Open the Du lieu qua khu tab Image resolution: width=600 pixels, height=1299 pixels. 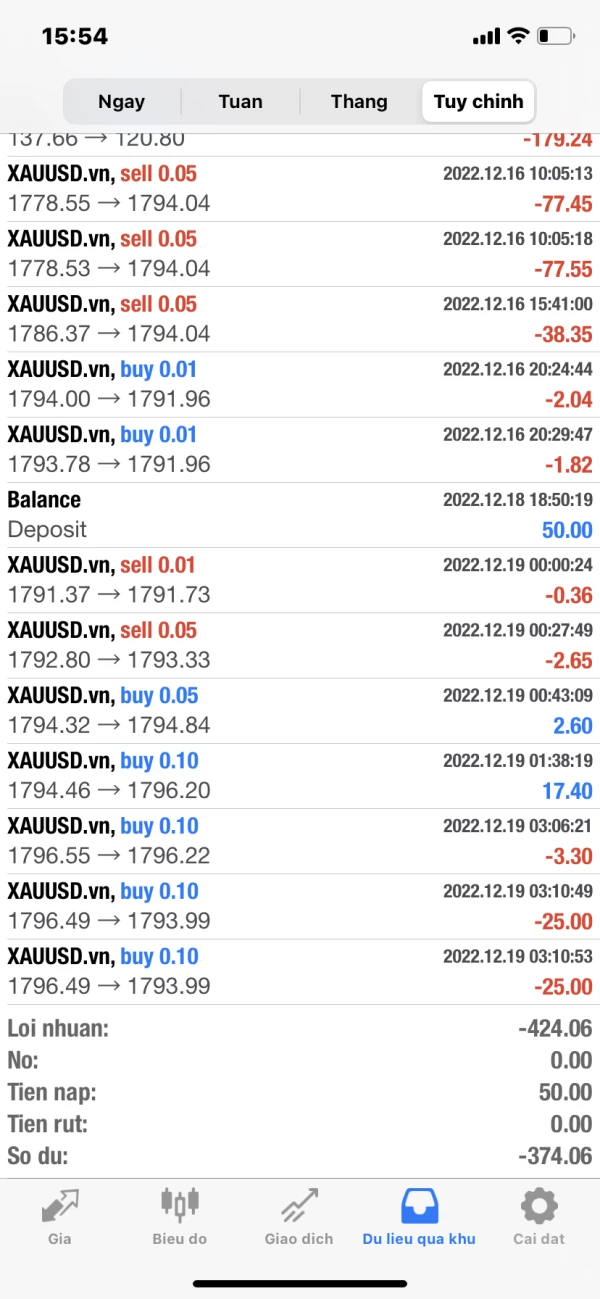[419, 1216]
